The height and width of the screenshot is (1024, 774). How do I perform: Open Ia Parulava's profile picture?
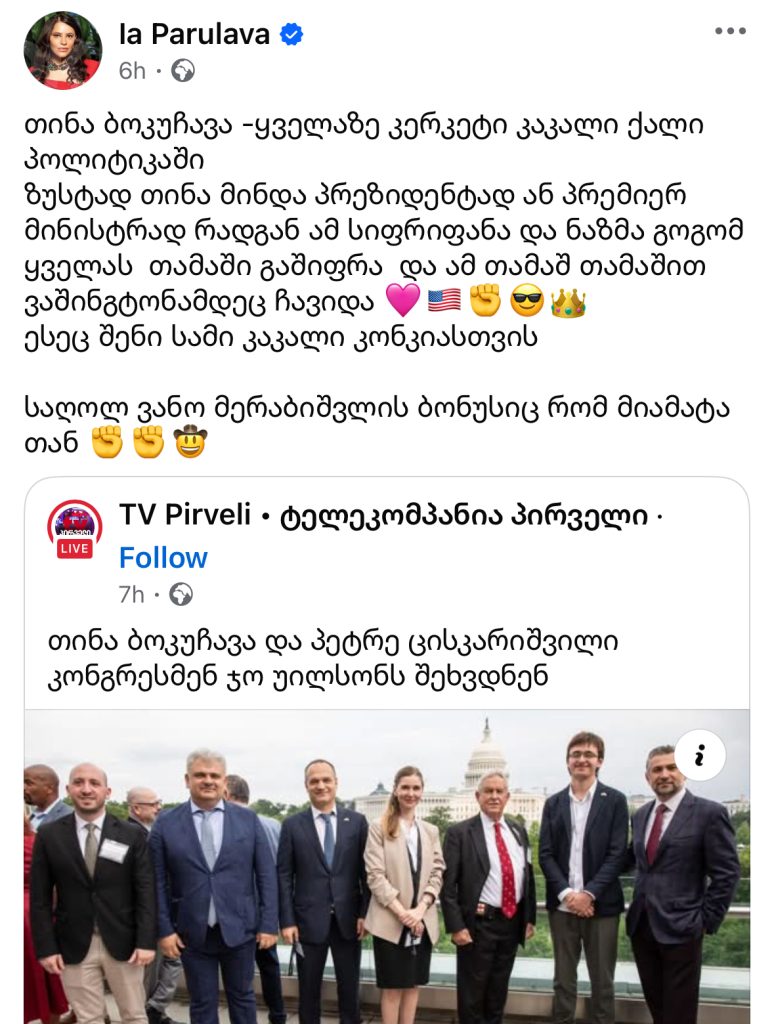pyautogui.click(x=62, y=50)
